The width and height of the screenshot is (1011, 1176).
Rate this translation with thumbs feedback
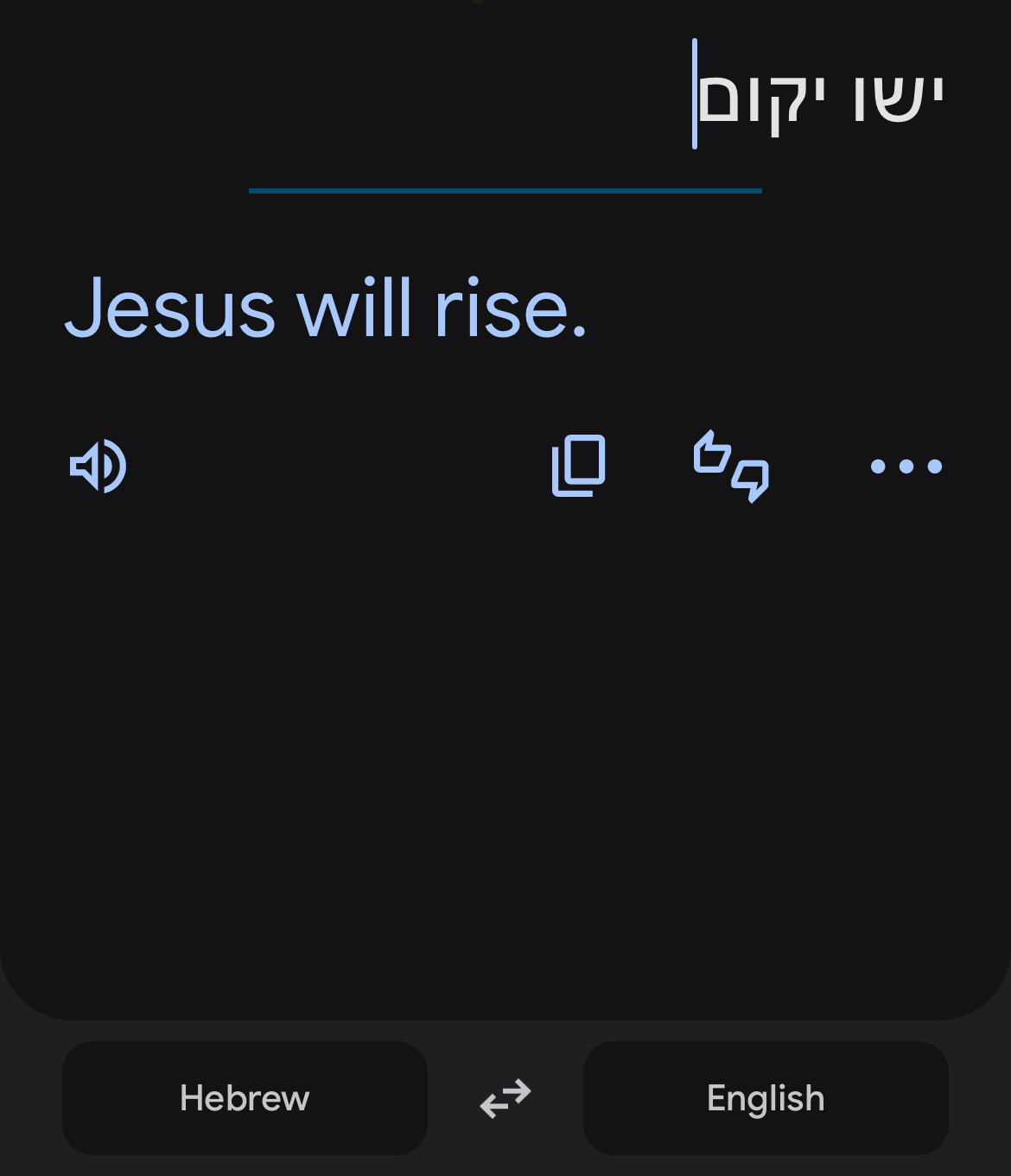731,467
